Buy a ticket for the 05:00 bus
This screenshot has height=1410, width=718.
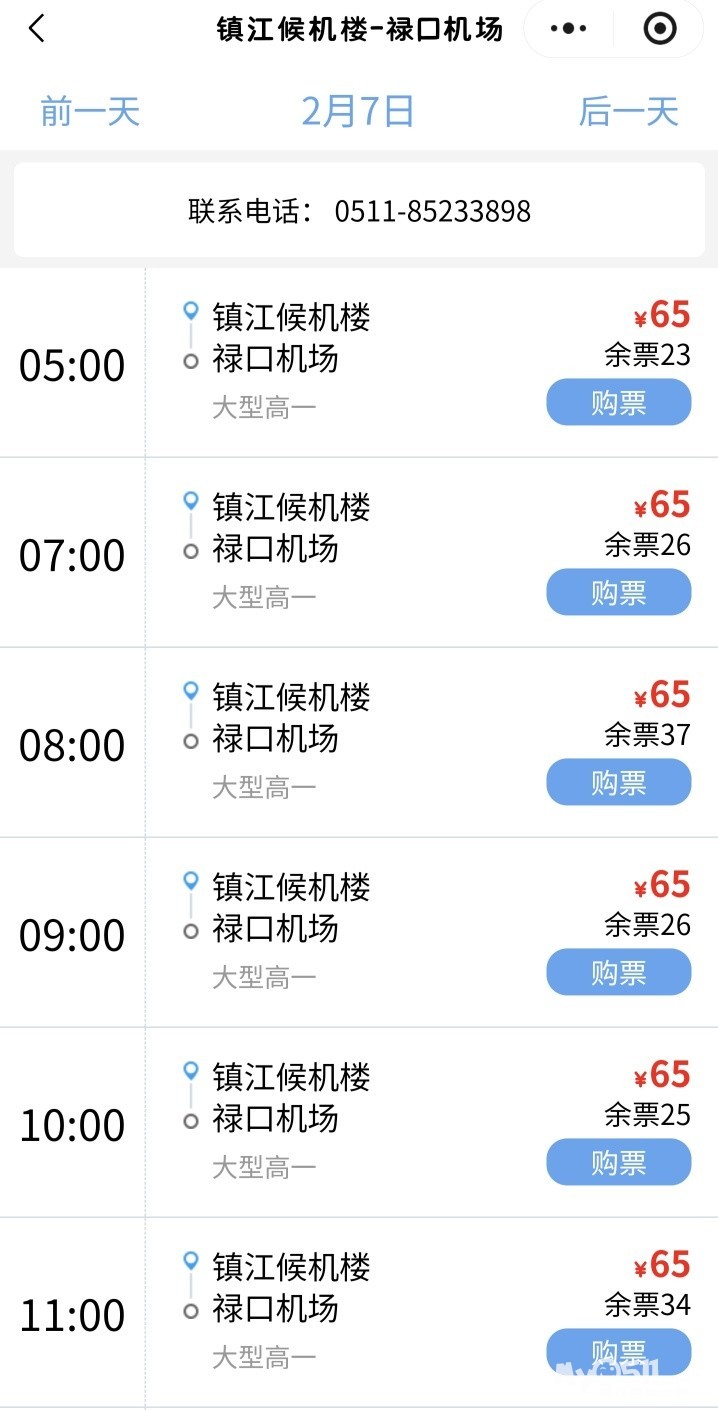pos(618,403)
